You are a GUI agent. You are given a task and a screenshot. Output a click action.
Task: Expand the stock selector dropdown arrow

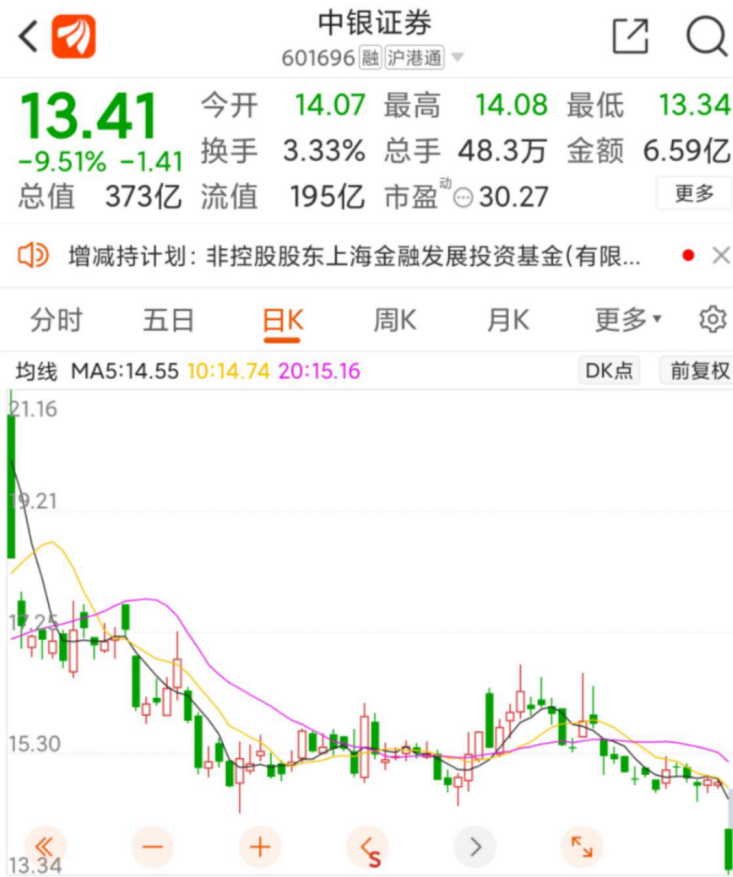coord(458,59)
